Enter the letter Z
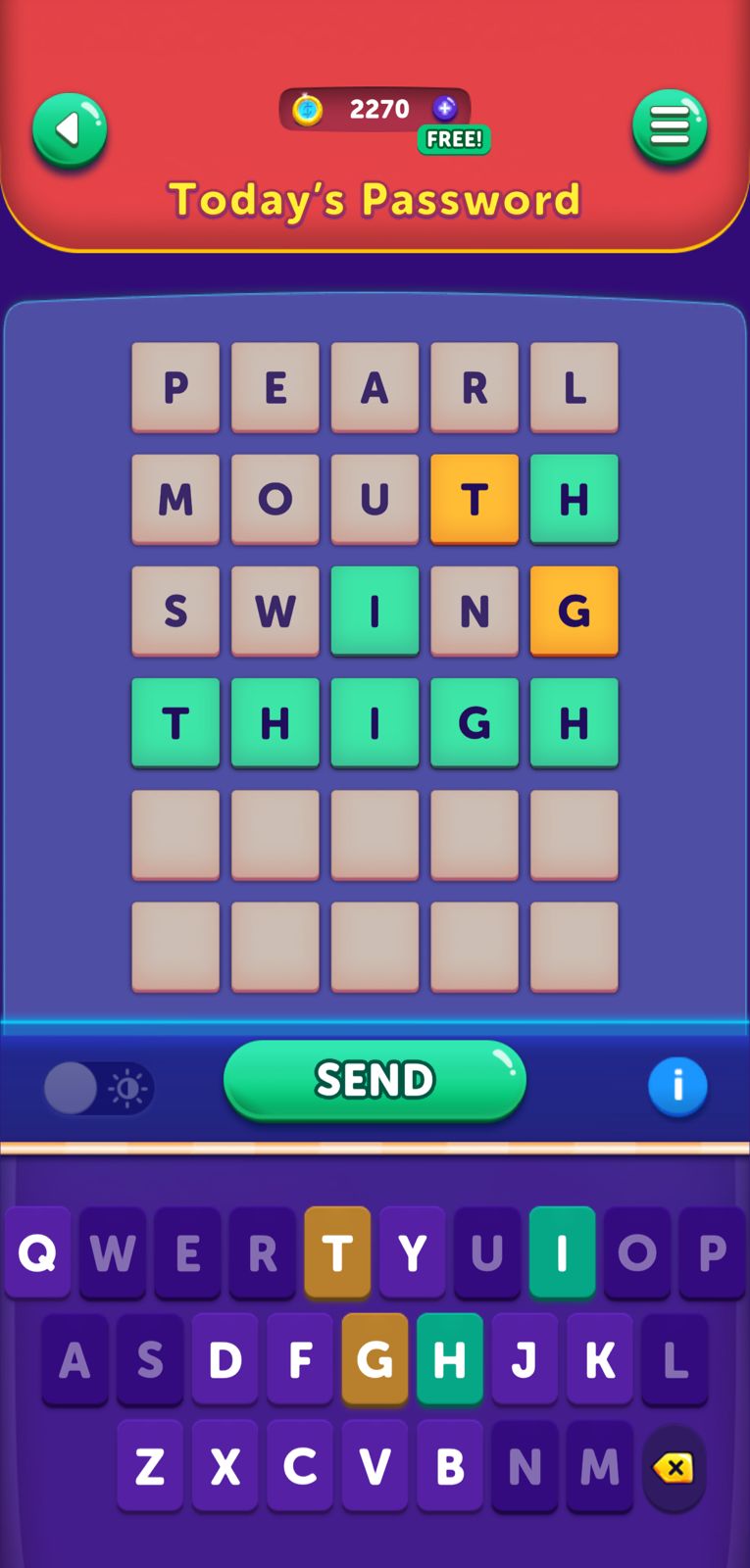This screenshot has height=1568, width=750. [150, 1466]
